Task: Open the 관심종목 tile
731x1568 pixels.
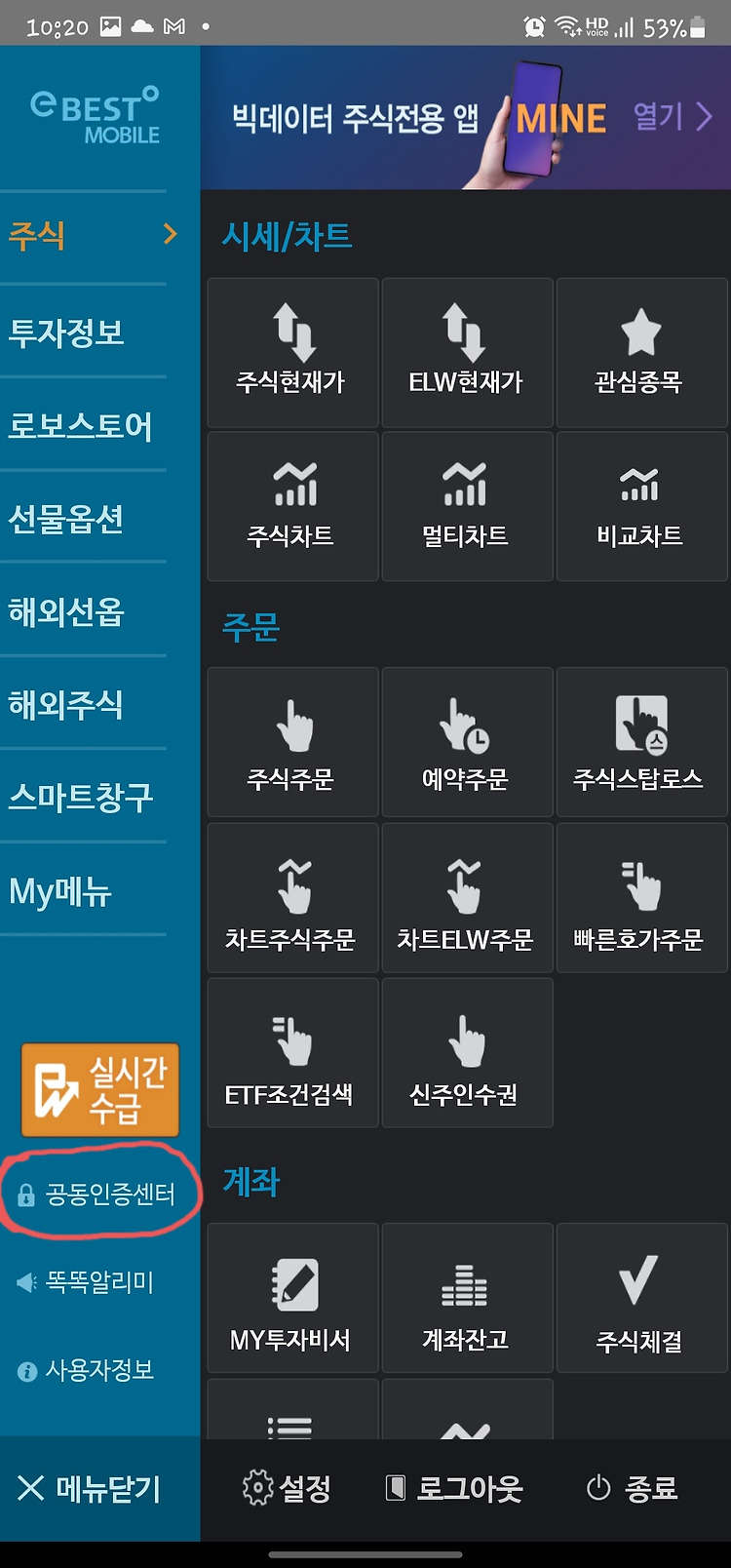Action: [641, 353]
